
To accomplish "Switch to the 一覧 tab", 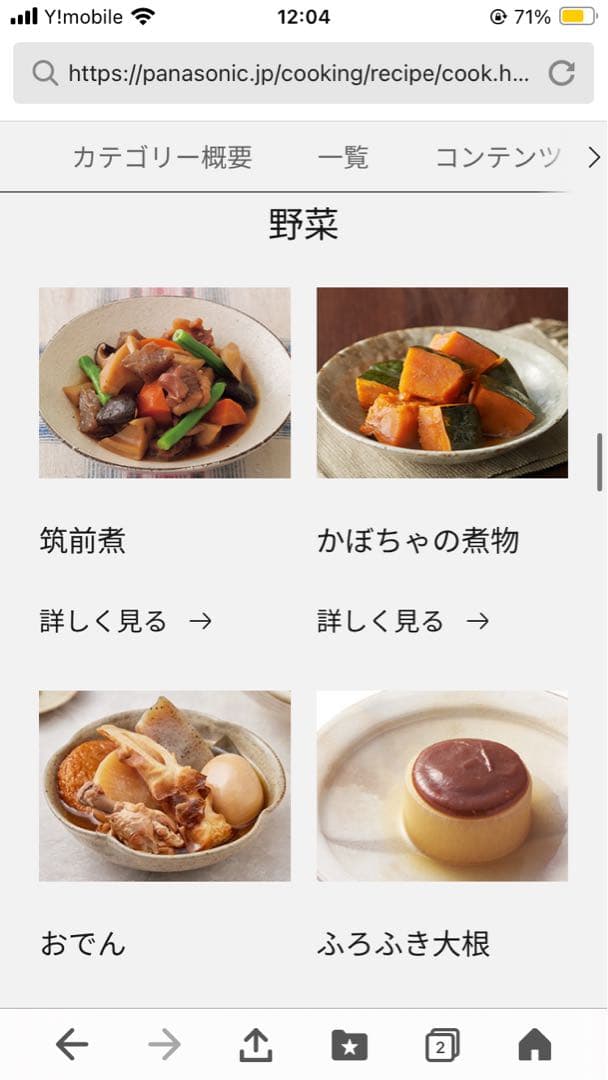I will coord(343,157).
